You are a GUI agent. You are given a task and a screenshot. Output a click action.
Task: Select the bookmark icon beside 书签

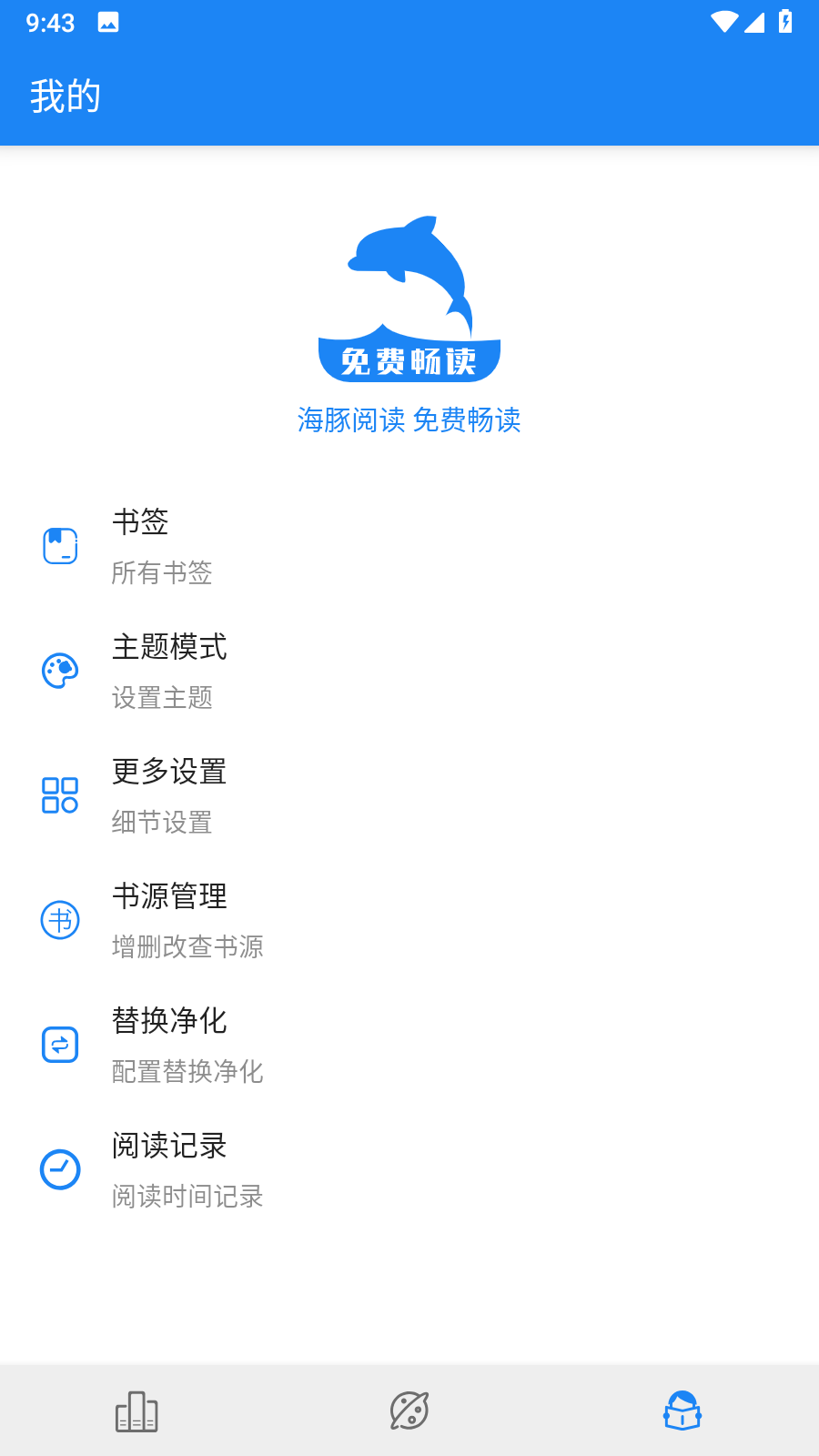[x=60, y=546]
